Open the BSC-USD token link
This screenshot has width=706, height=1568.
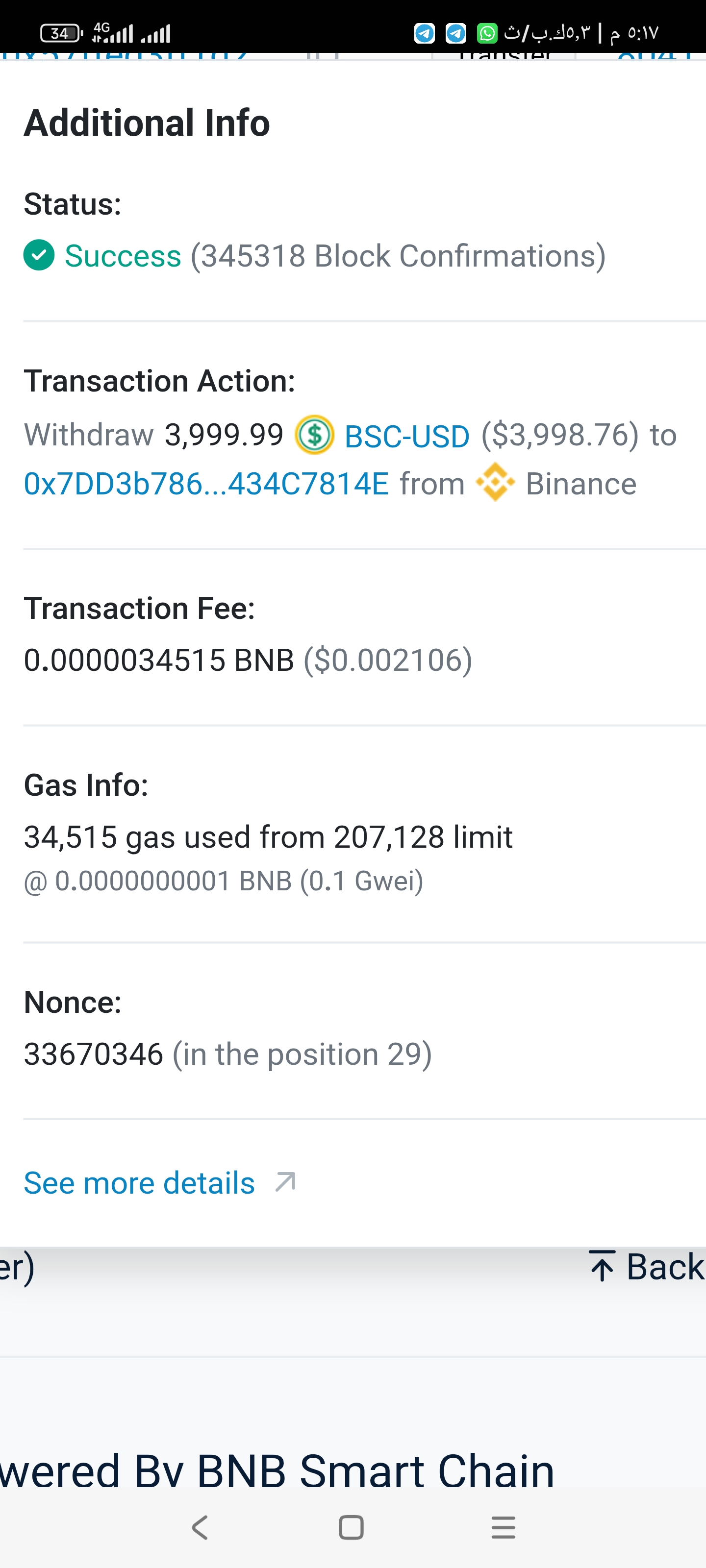(406, 437)
